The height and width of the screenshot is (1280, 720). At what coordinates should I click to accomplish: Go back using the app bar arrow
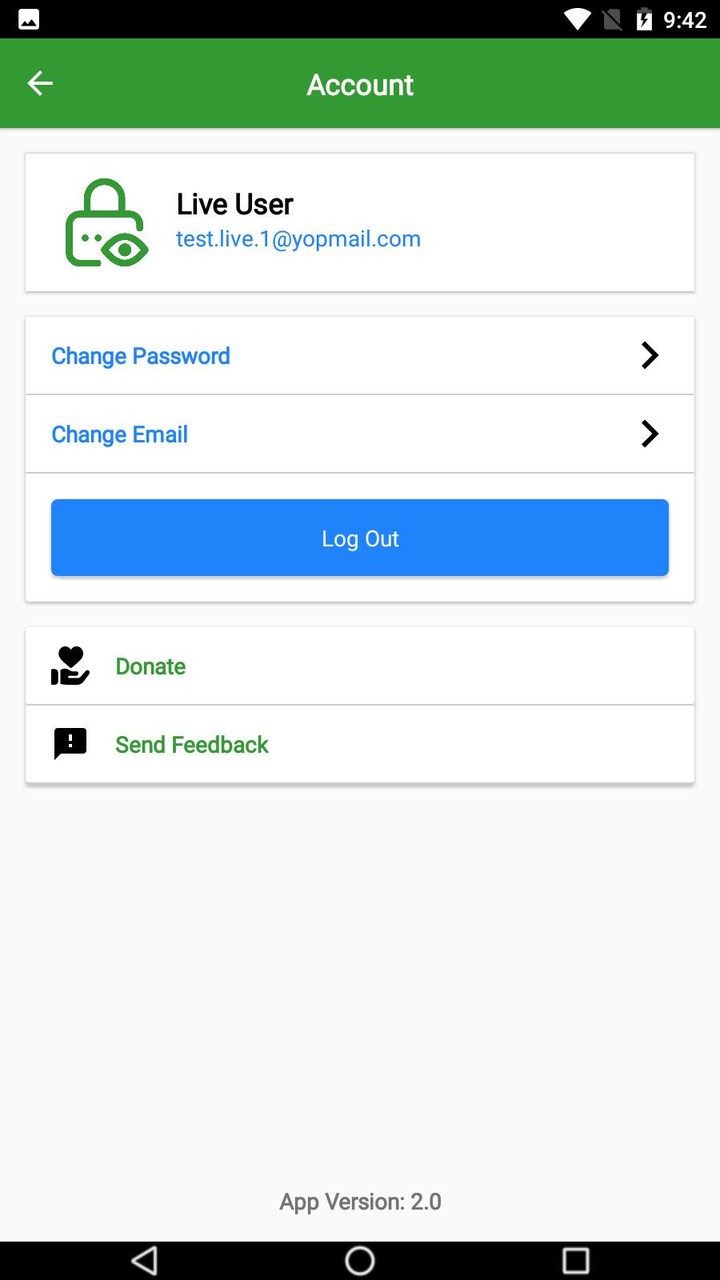[x=40, y=84]
